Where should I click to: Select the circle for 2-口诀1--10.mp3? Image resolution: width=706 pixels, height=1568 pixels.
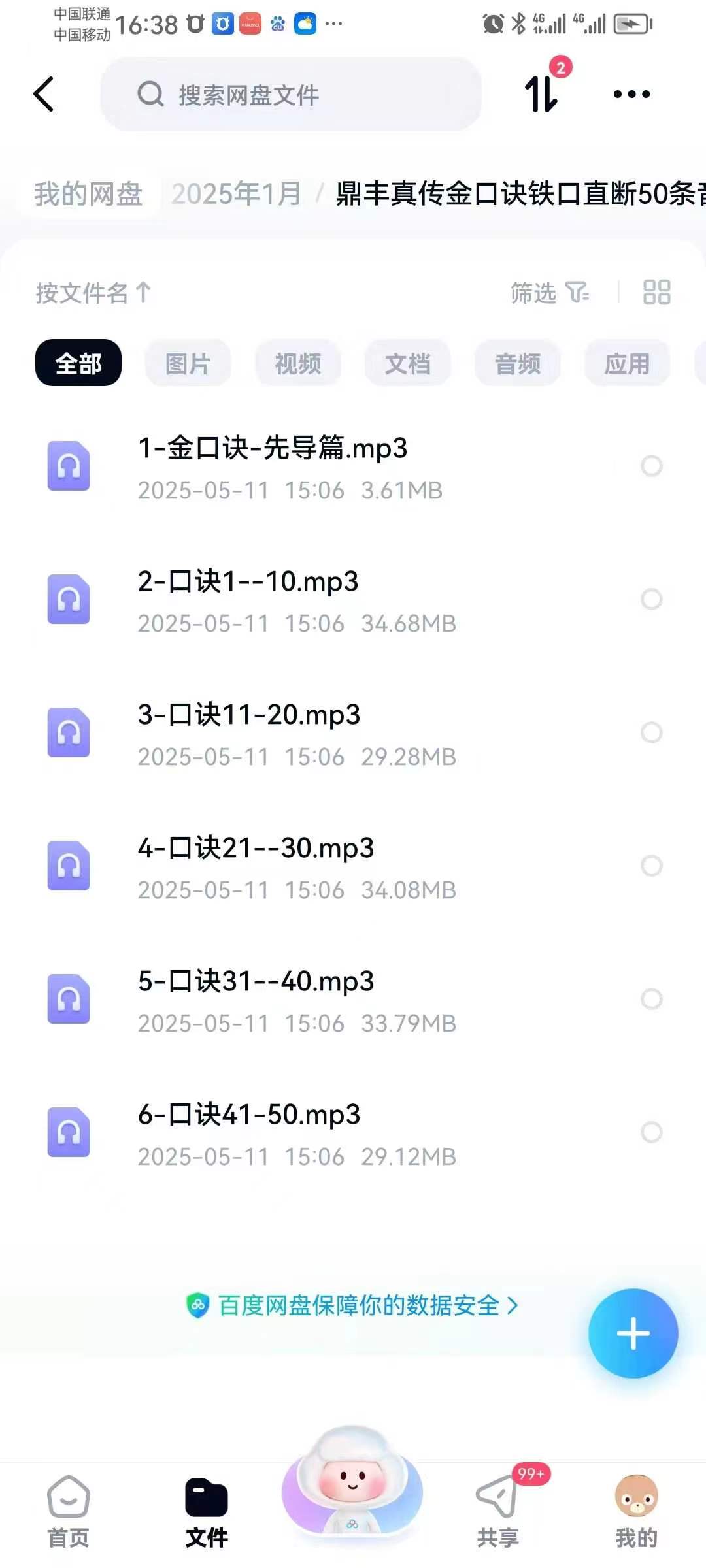[x=651, y=599]
